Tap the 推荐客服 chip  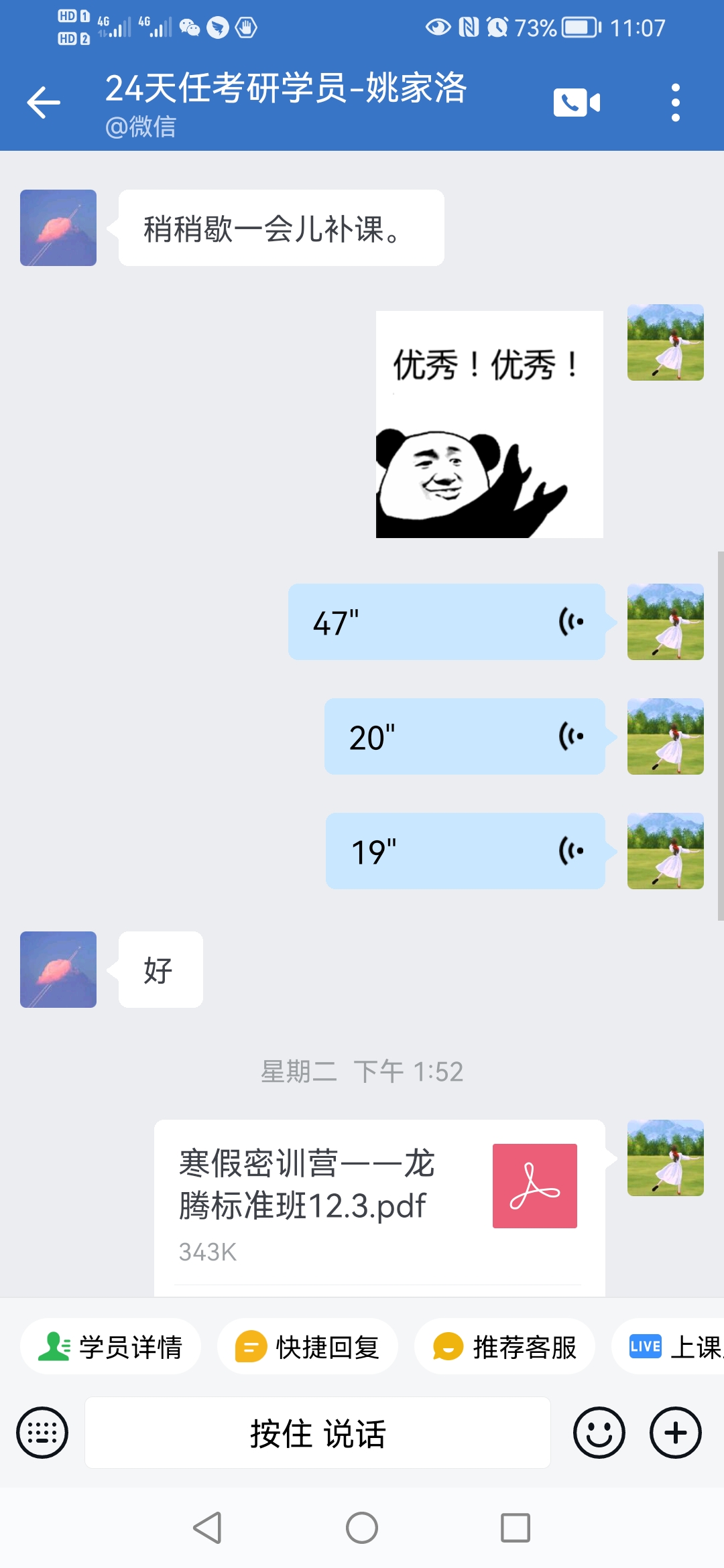(x=505, y=1347)
